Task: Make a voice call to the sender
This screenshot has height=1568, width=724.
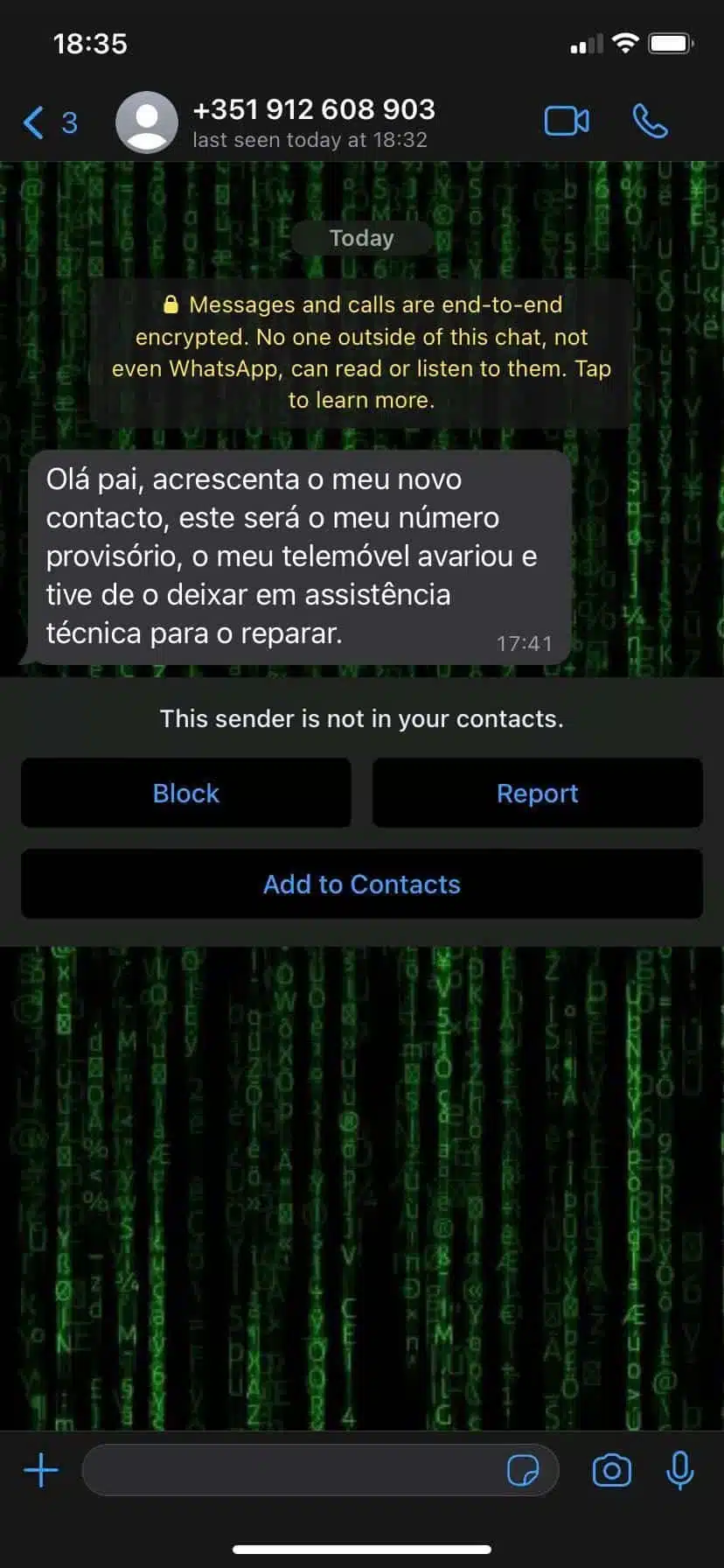Action: (x=650, y=122)
